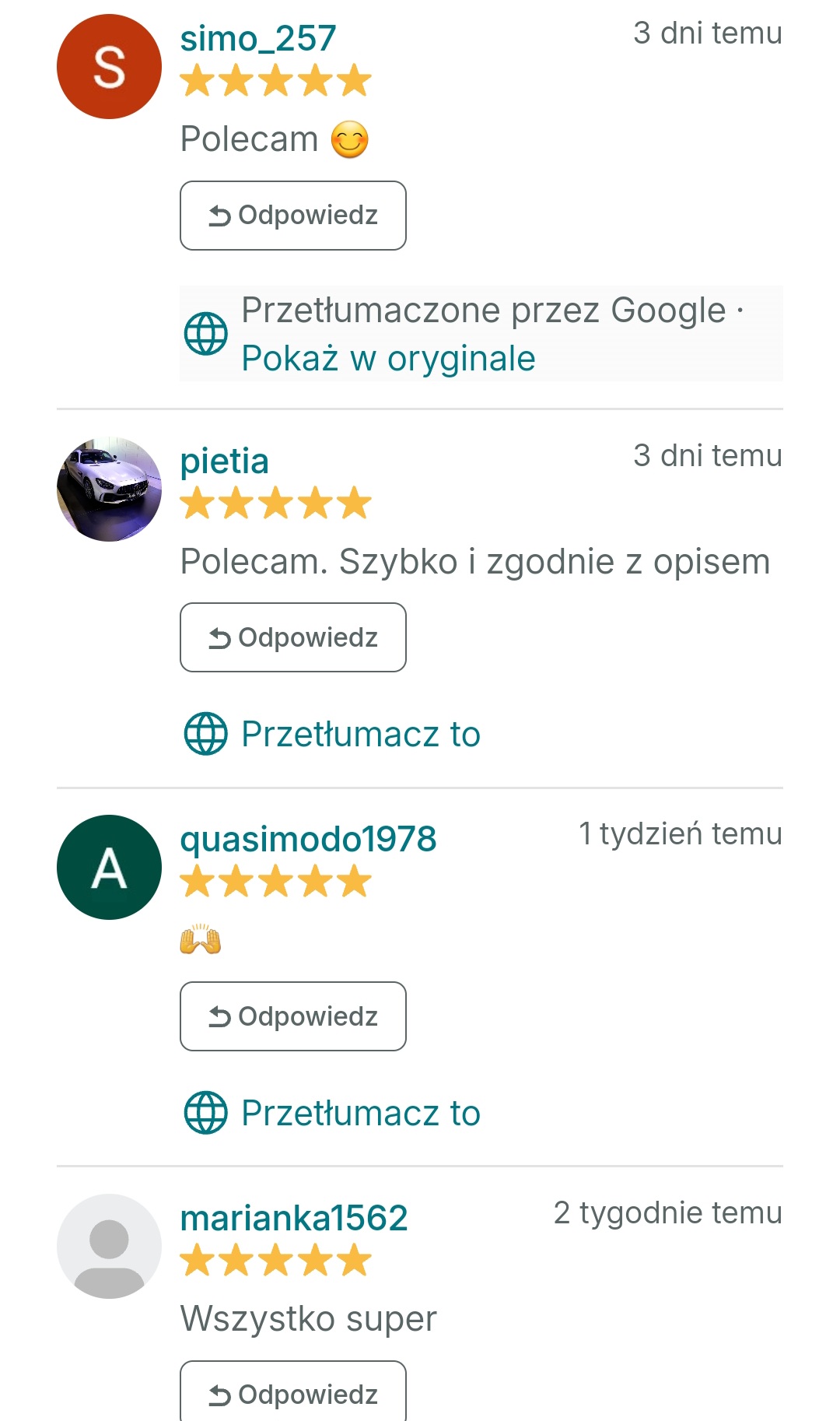Open simo_257's profile

(x=257, y=39)
